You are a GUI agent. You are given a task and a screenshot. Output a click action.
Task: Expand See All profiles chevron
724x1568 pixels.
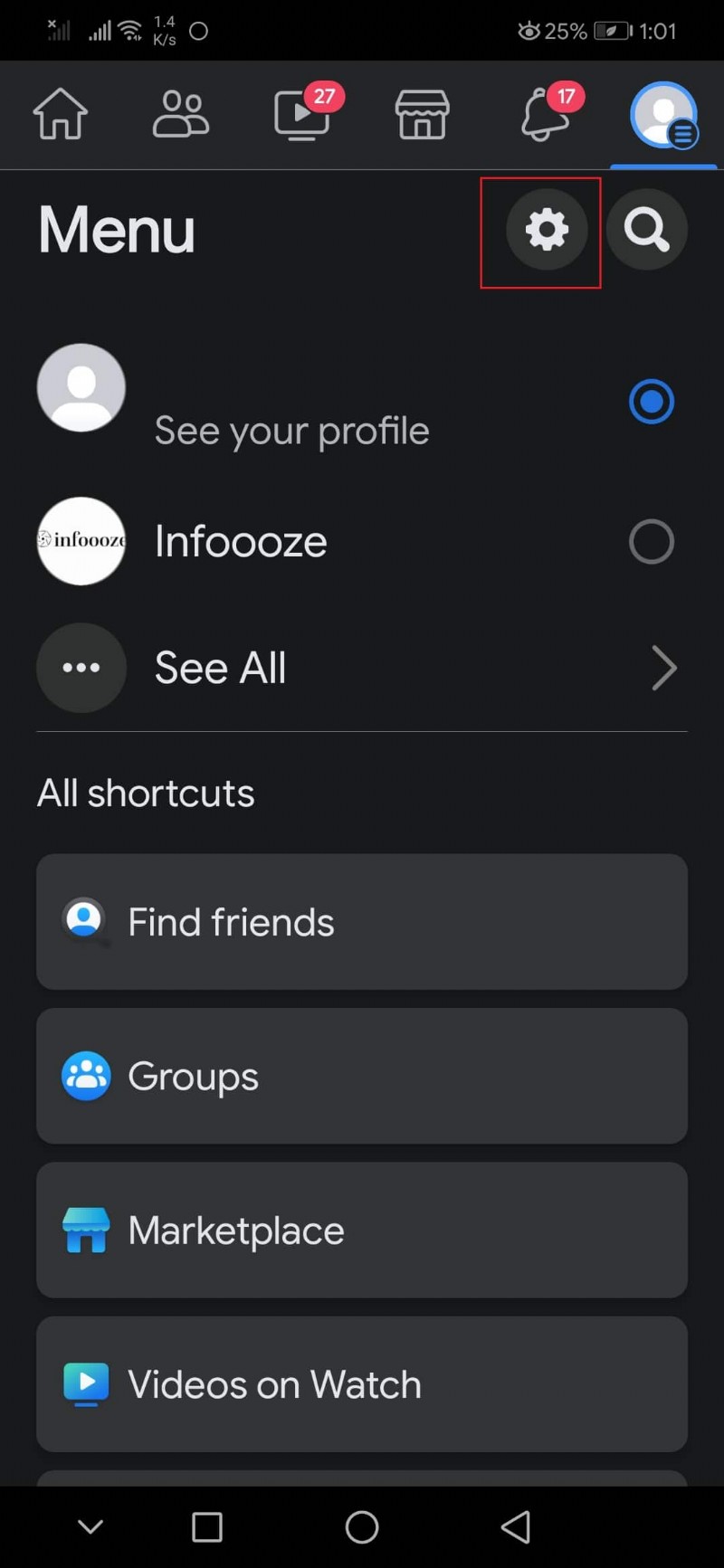point(664,668)
